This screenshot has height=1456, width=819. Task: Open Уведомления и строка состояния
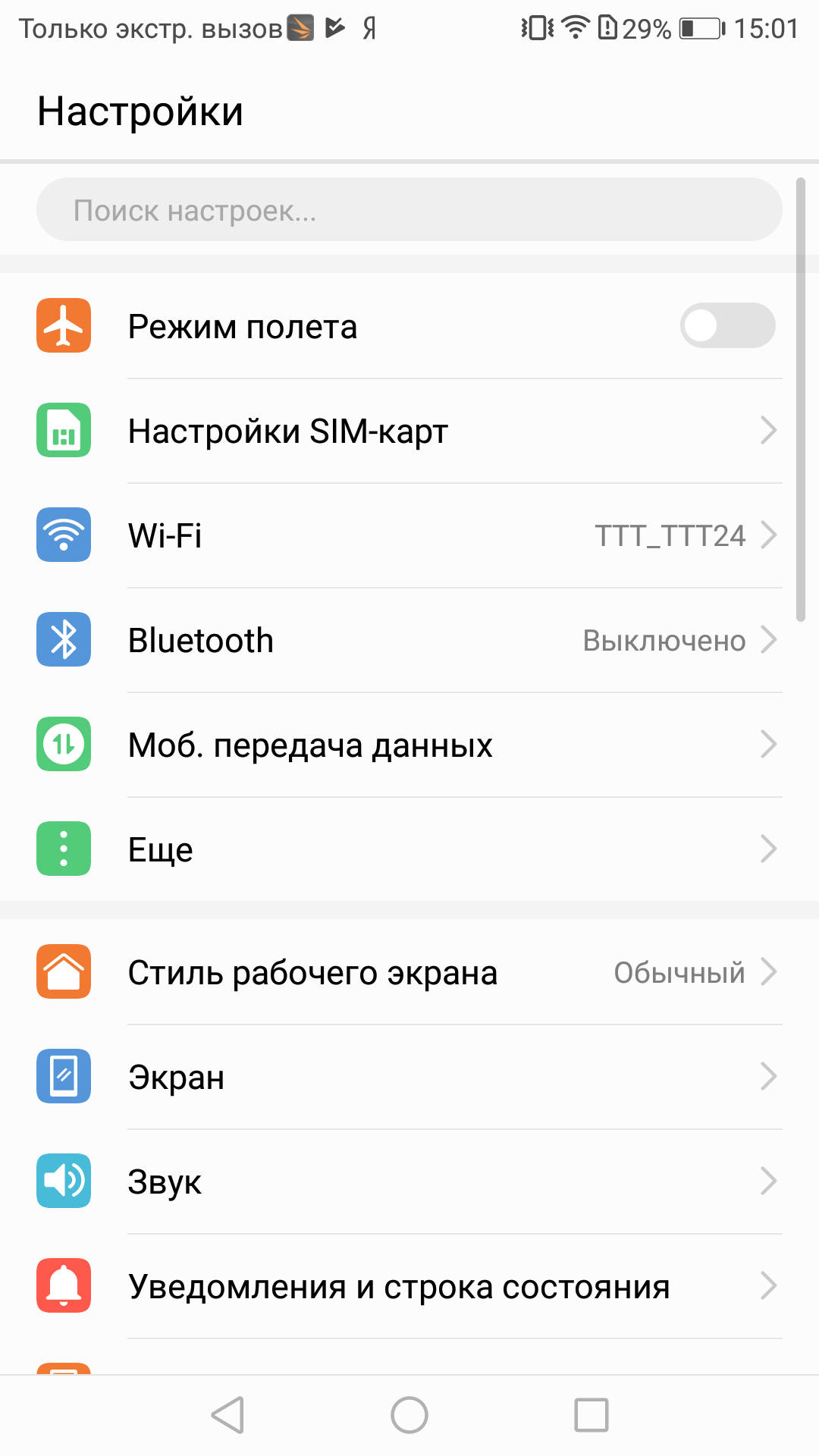pyautogui.click(x=409, y=1286)
